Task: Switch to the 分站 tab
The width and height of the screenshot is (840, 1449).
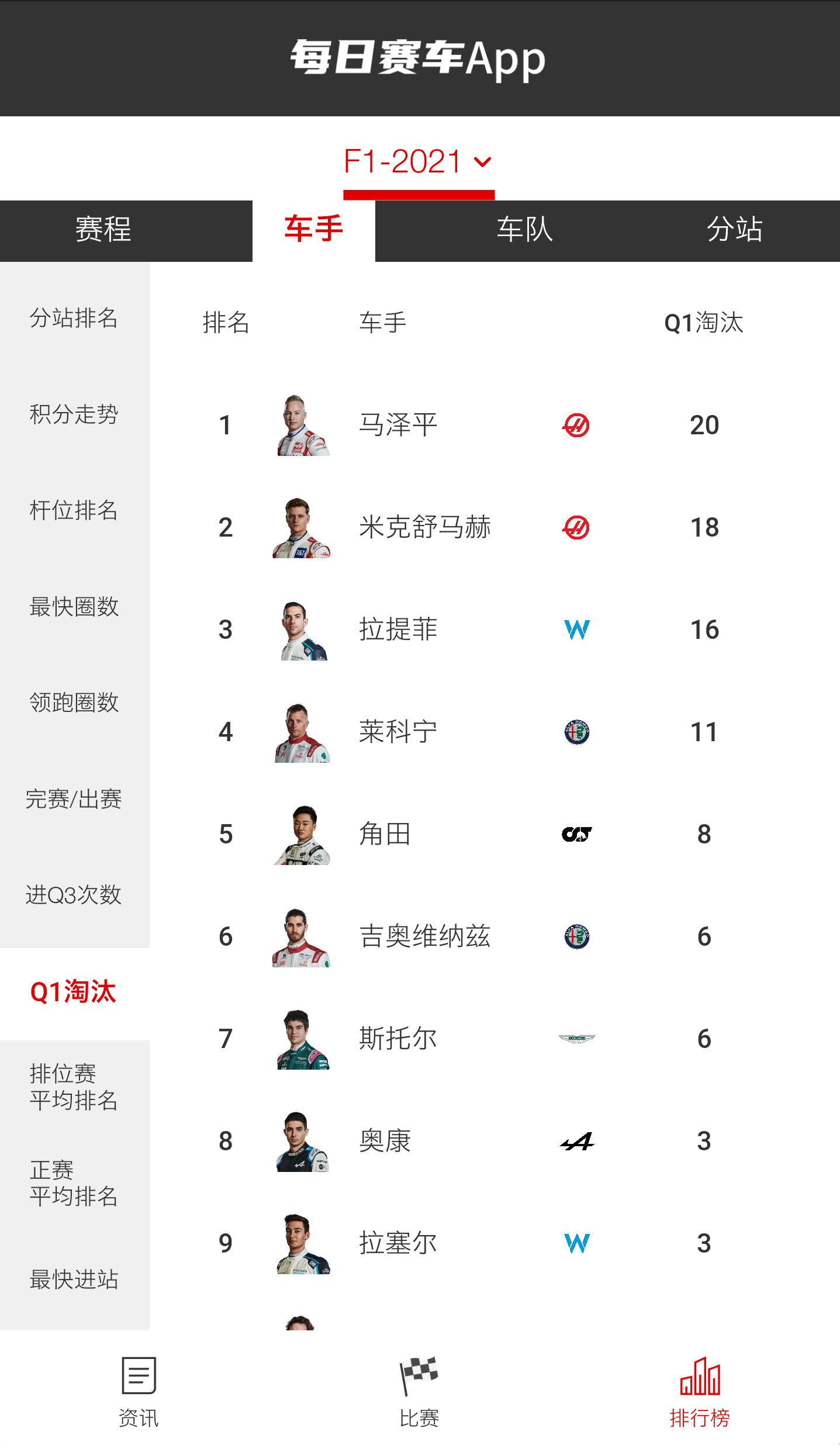Action: pyautogui.click(x=734, y=229)
